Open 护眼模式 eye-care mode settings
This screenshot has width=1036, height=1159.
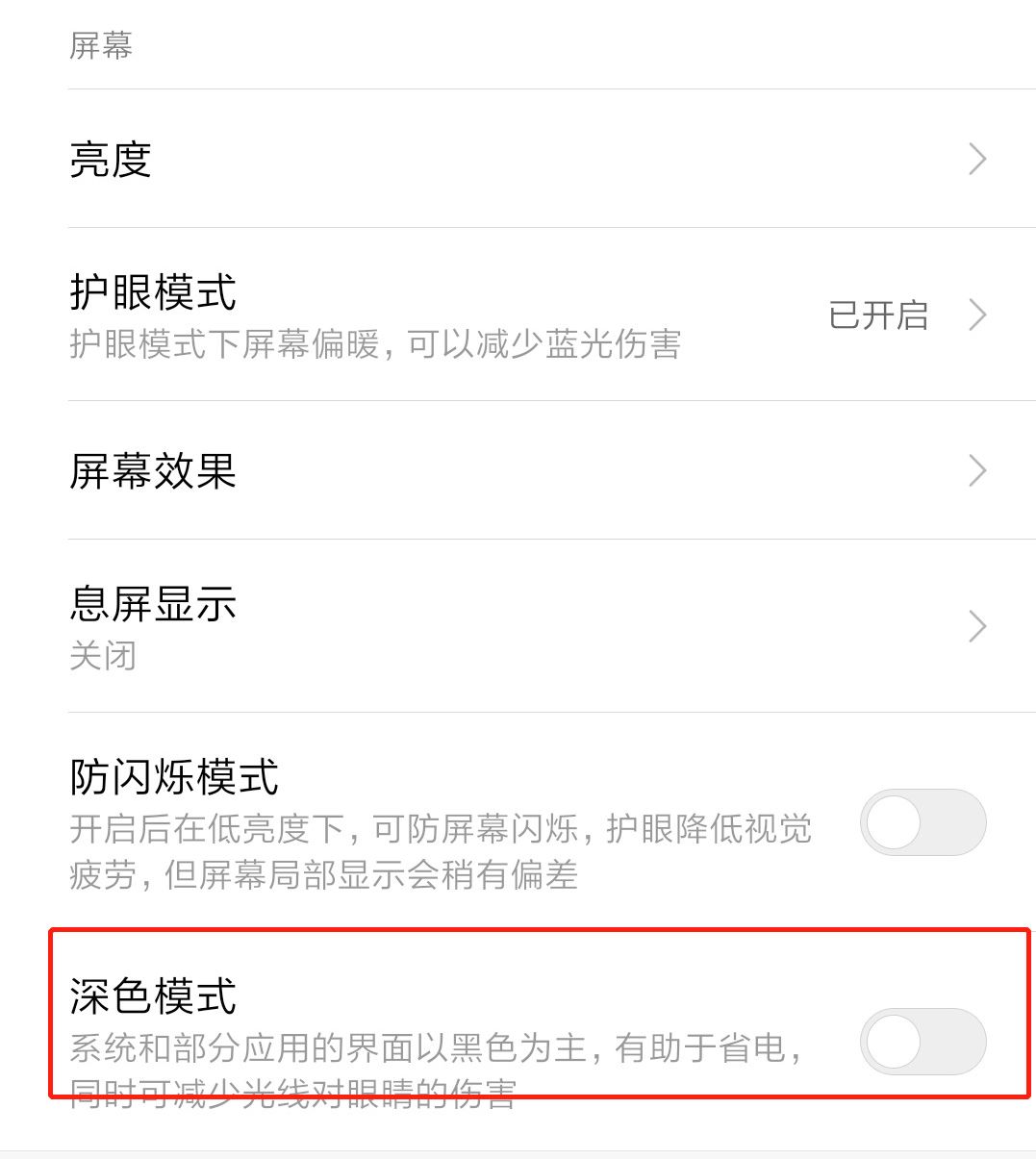519,315
